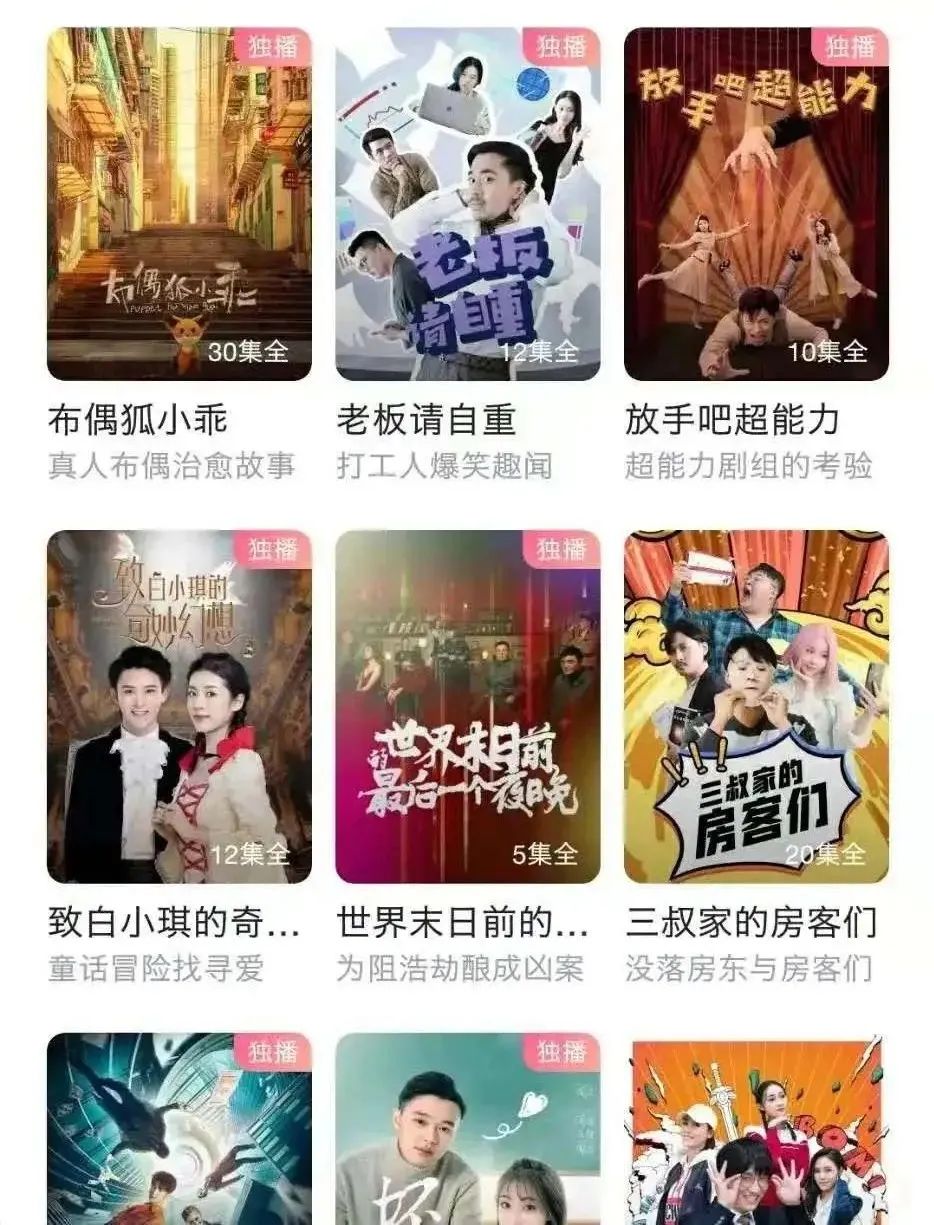This screenshot has height=1225, width=934.
Task: Open the 三叔家的房客们 show card
Action: (756, 706)
